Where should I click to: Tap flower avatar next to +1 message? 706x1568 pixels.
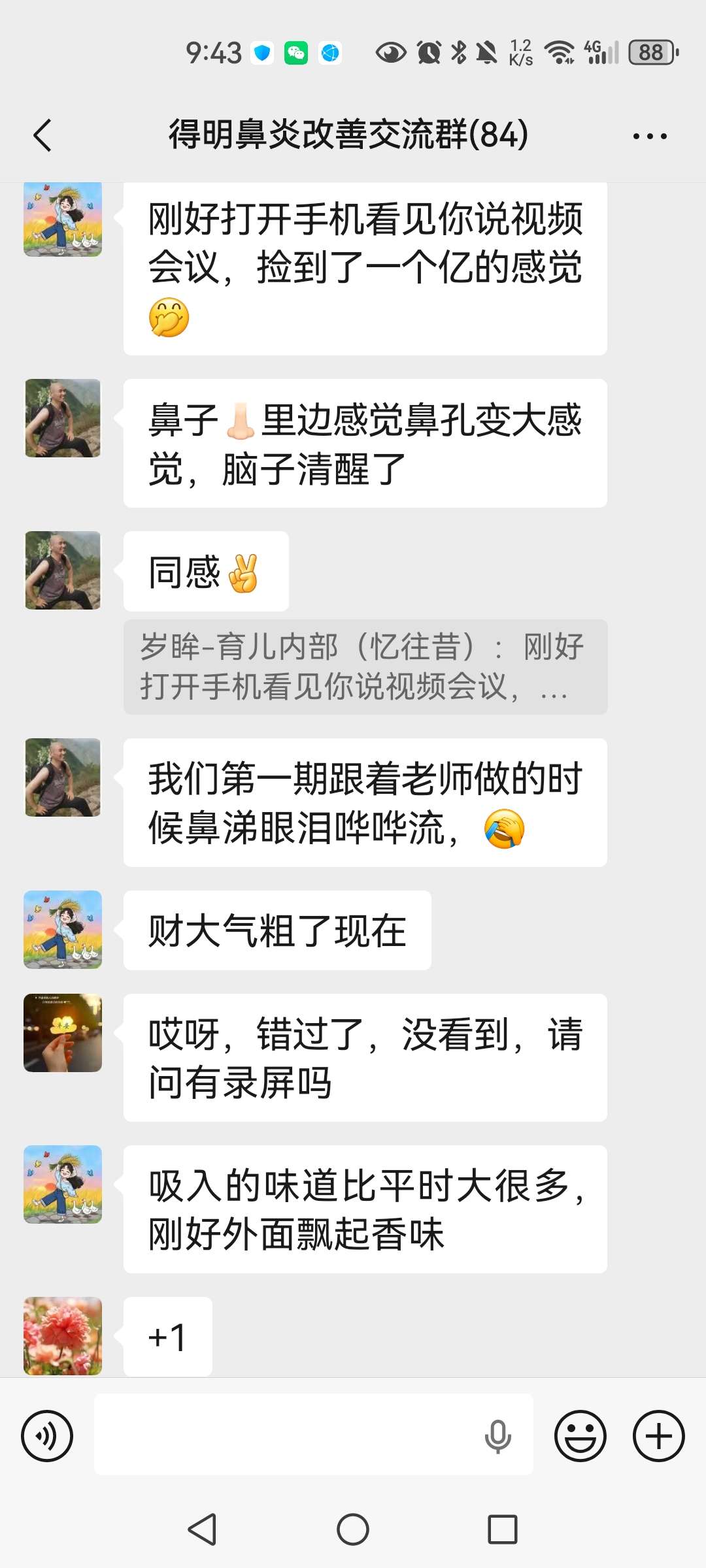63,1335
